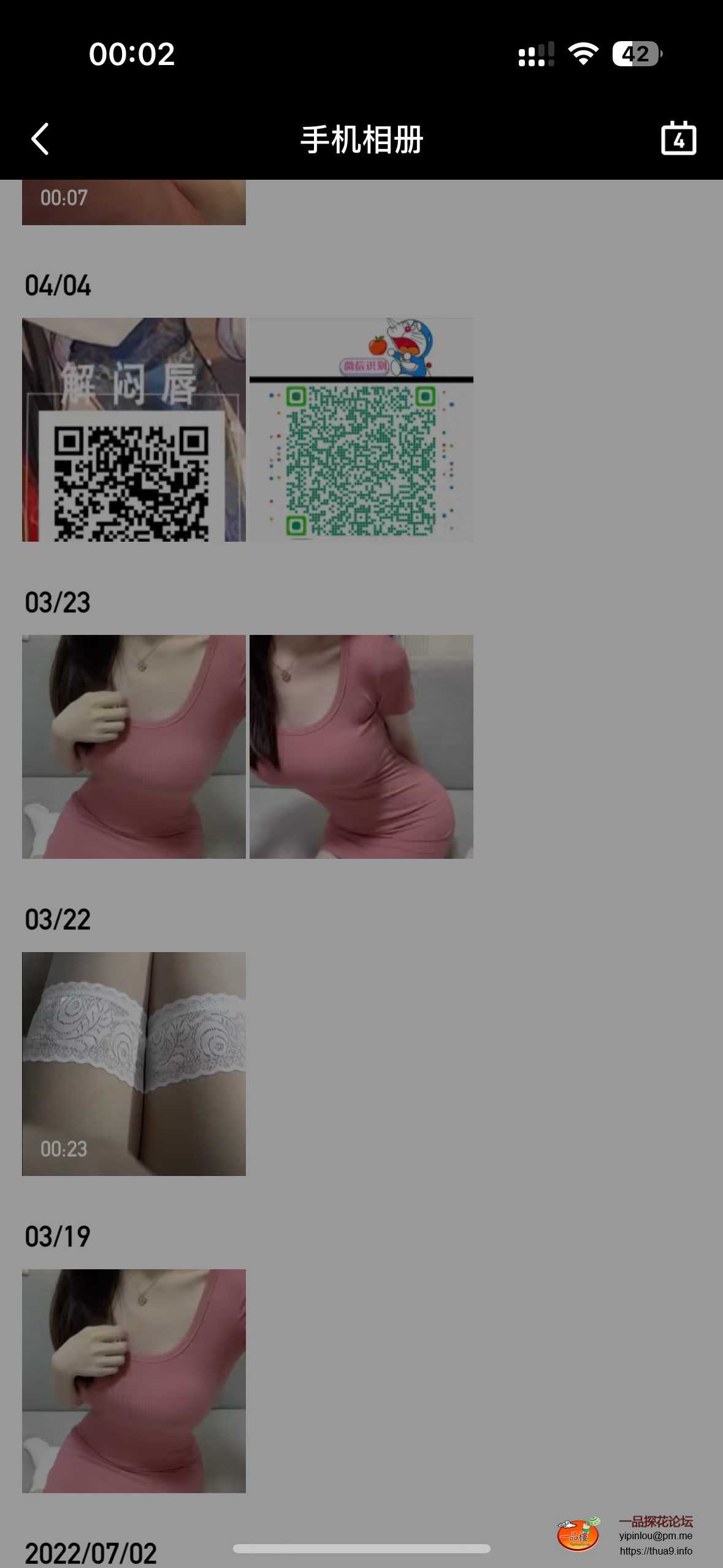This screenshot has height=1568, width=723.
Task: Tap the Wi-Fi icon in the status bar
Action: coord(583,54)
